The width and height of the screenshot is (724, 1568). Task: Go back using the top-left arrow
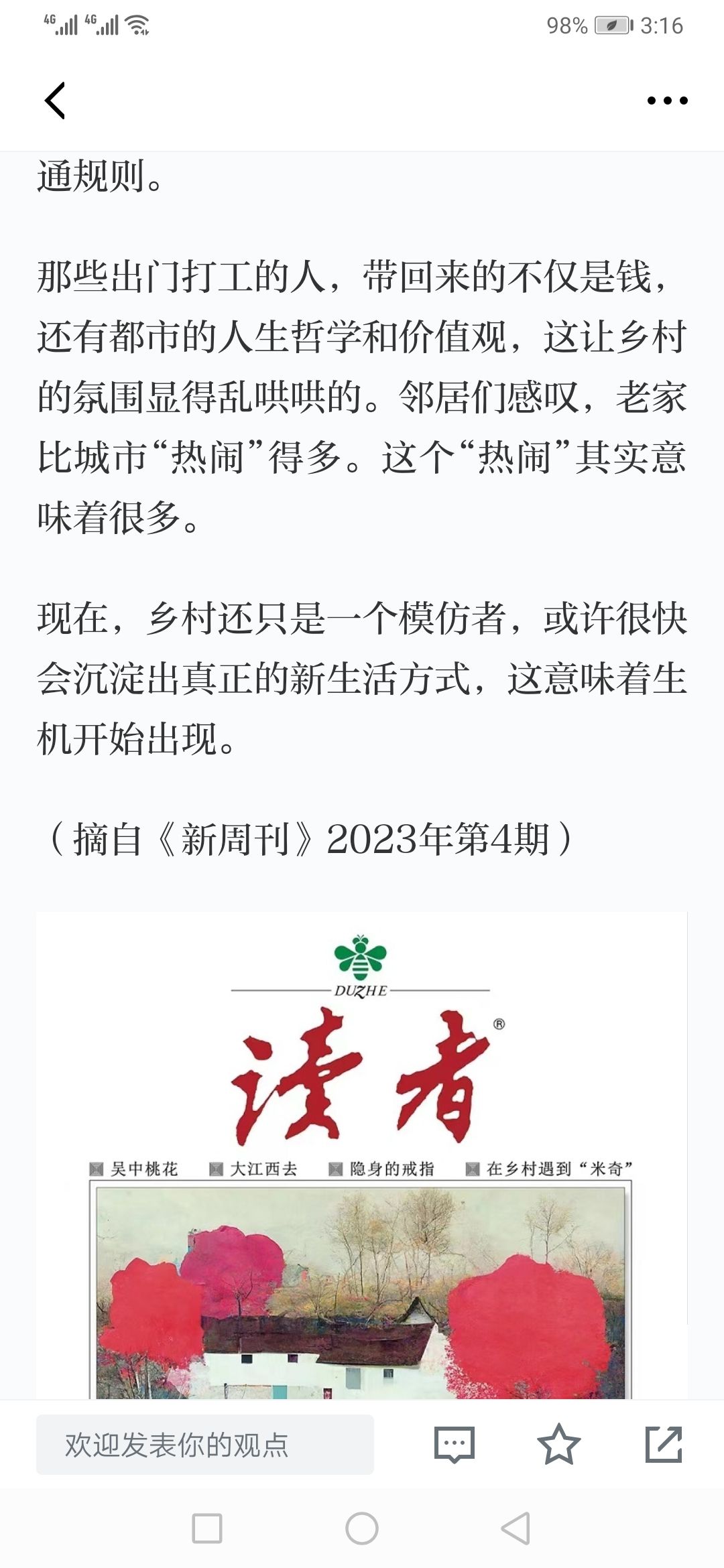55,101
